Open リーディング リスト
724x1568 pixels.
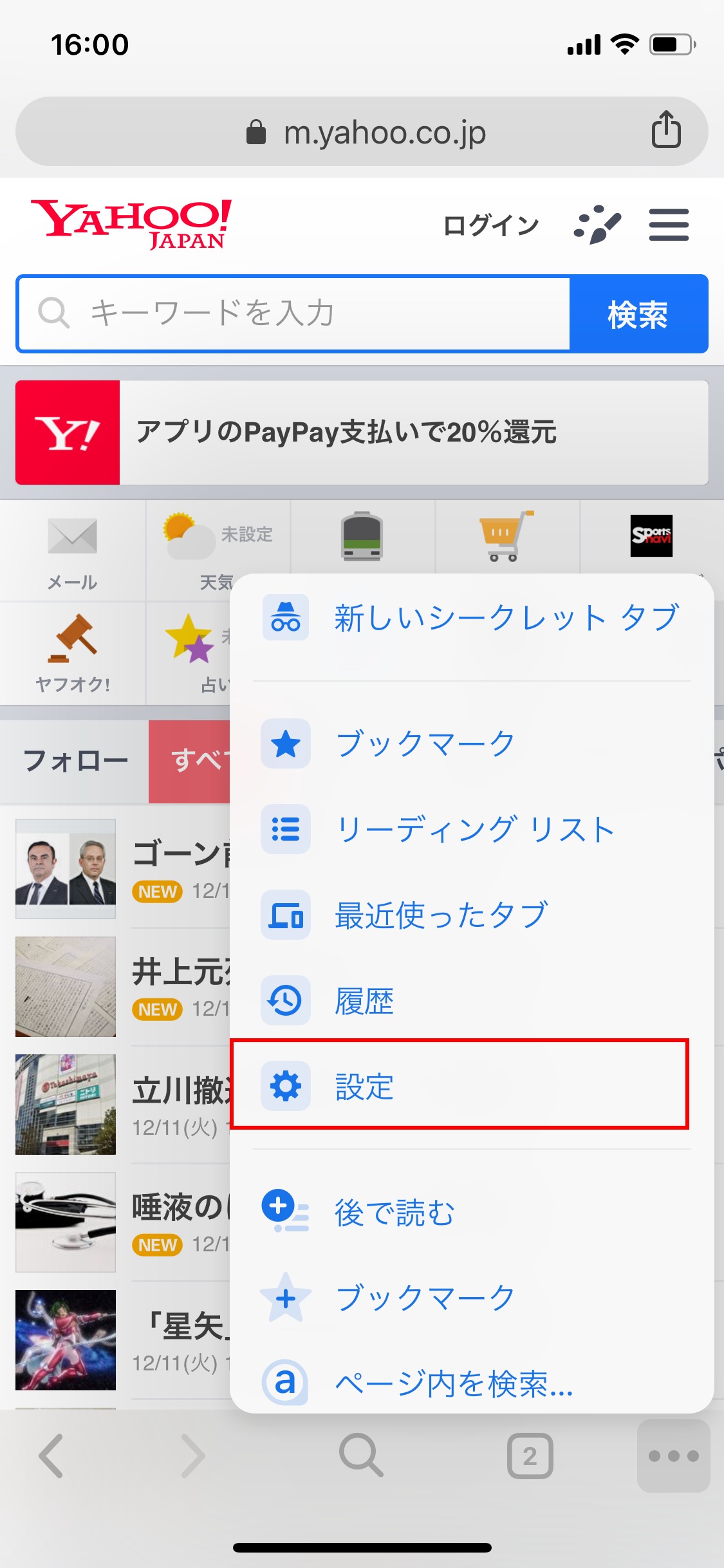(474, 829)
